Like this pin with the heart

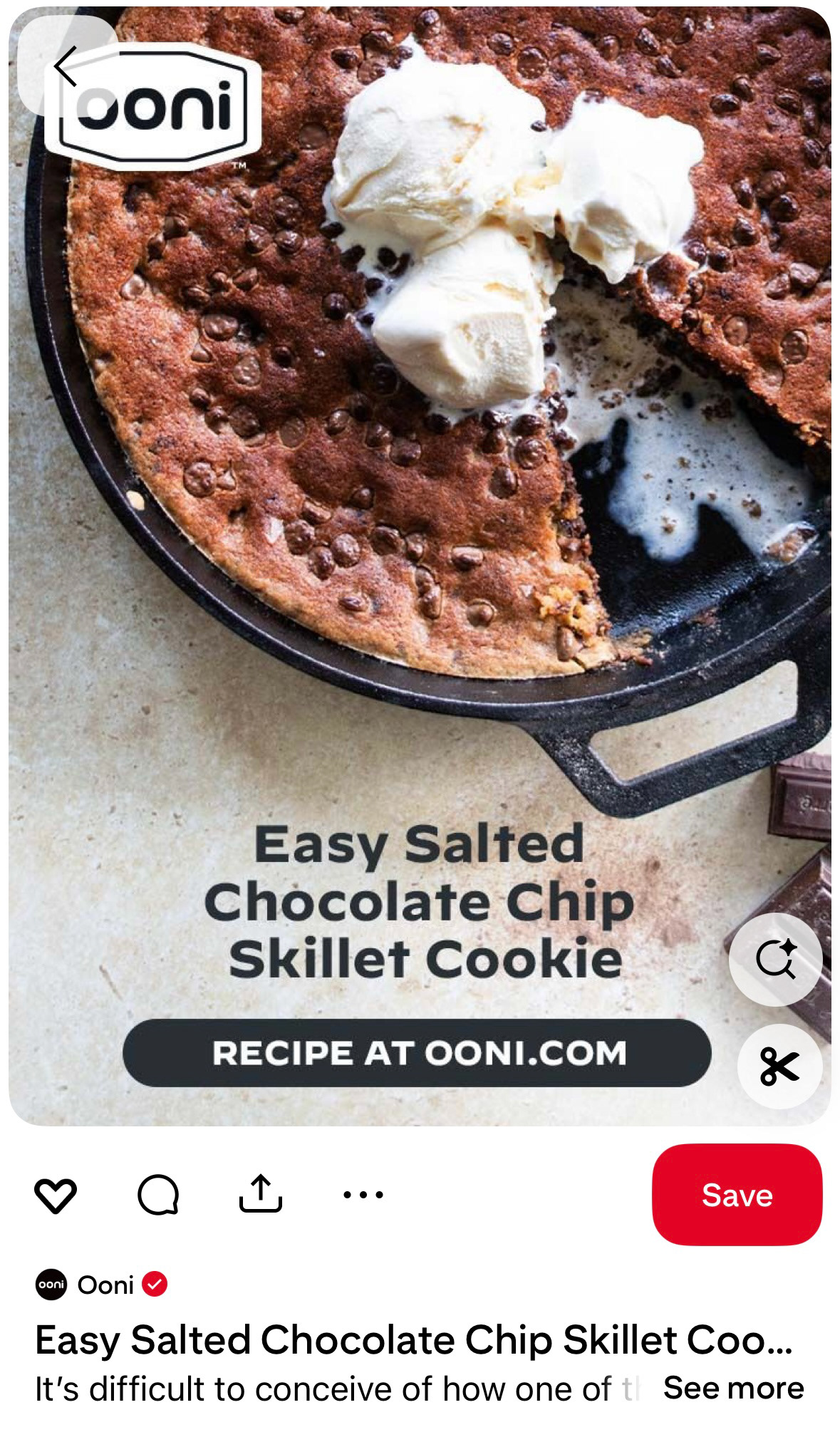56,1195
